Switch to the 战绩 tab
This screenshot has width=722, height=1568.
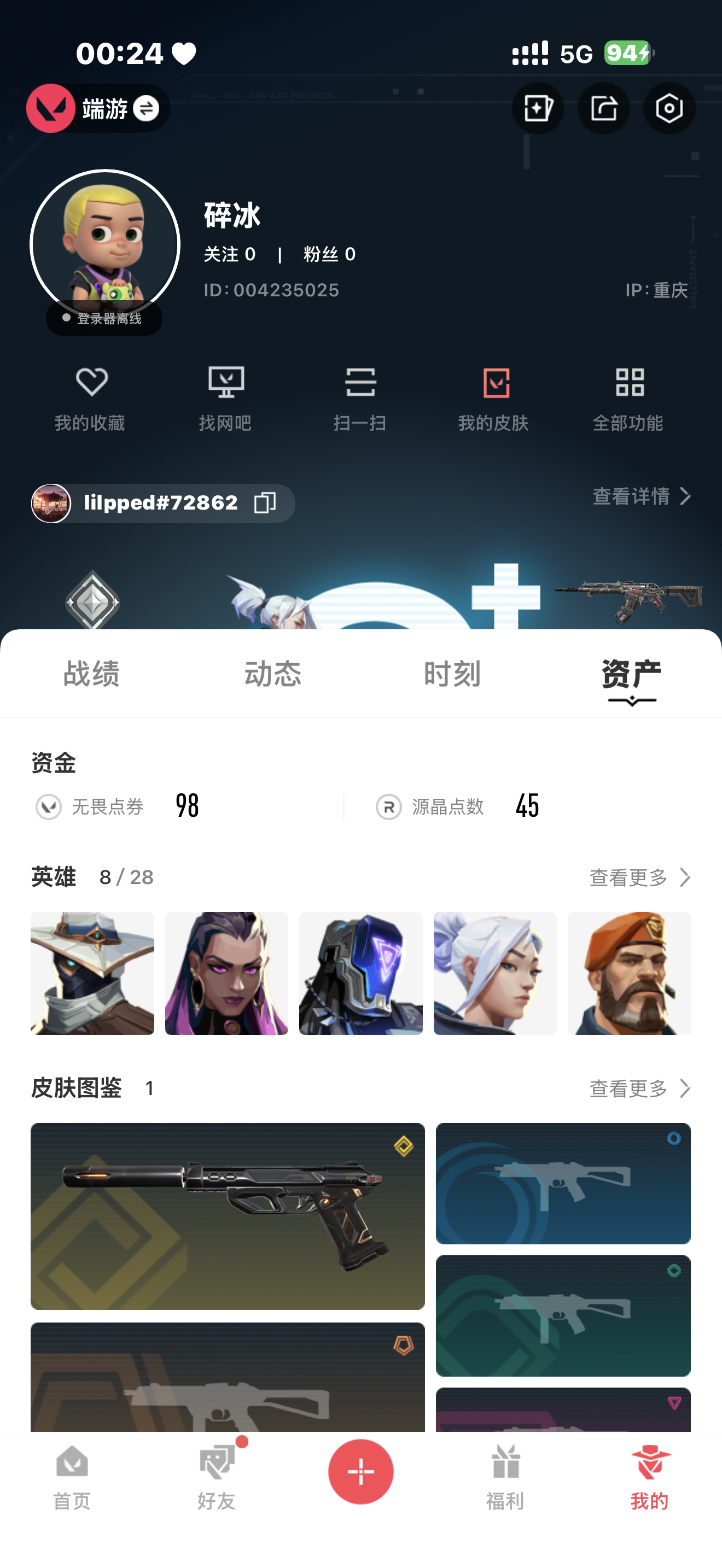(91, 674)
